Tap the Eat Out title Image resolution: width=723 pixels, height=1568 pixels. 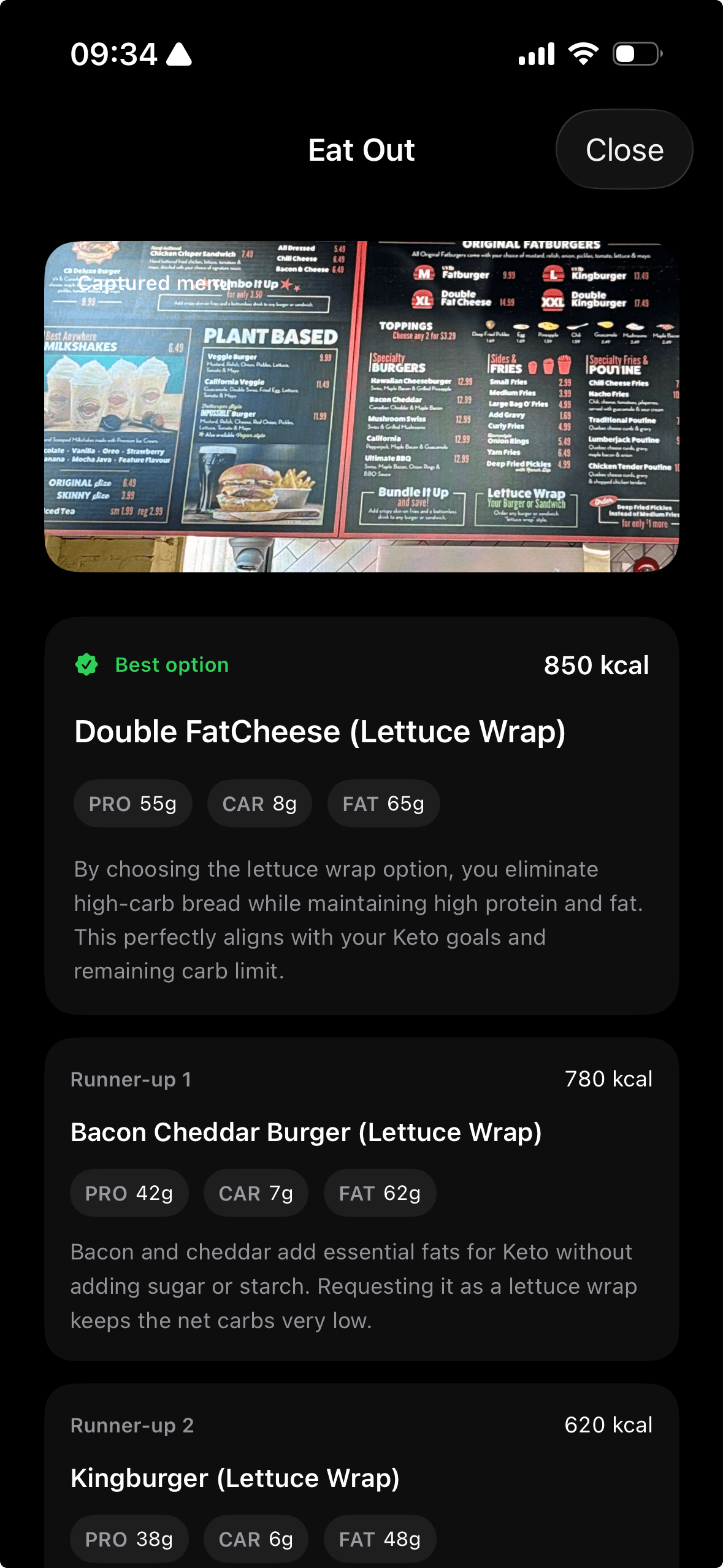tap(361, 149)
